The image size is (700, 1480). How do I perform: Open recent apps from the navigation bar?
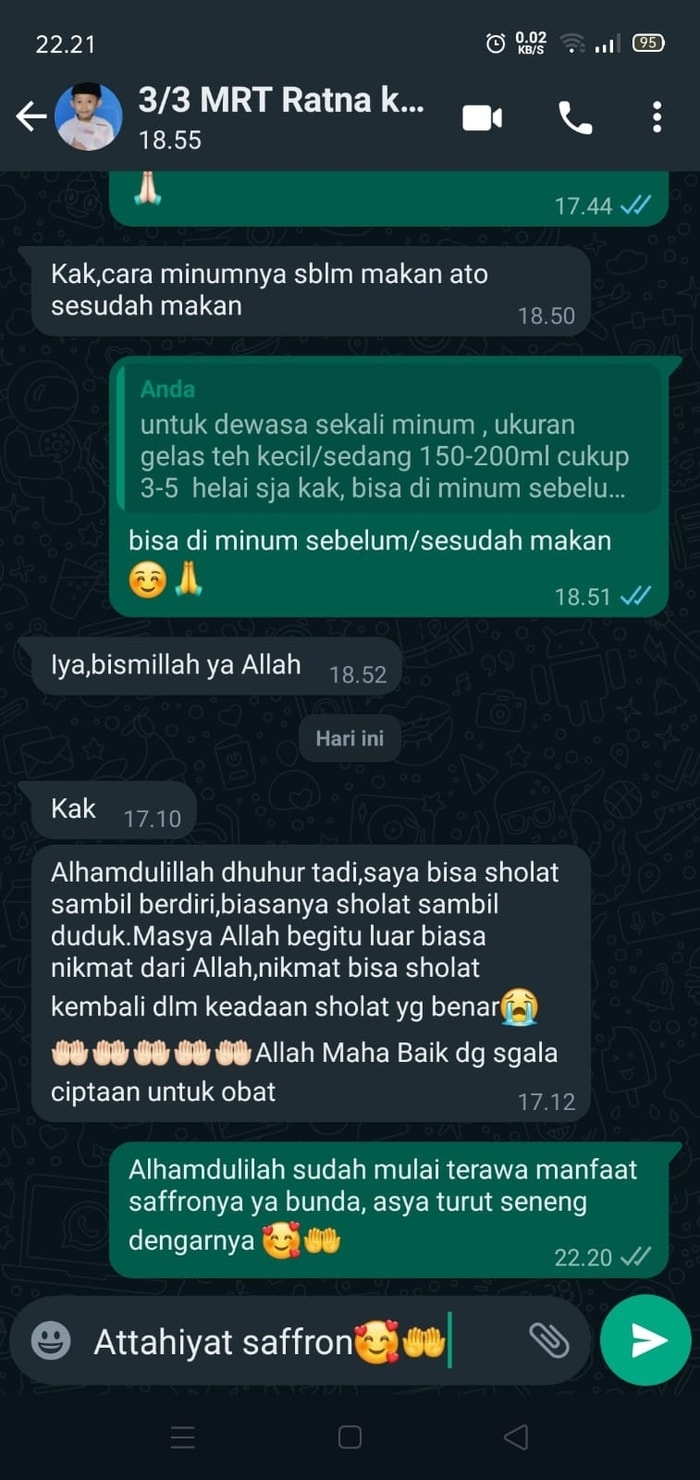[x=183, y=1438]
